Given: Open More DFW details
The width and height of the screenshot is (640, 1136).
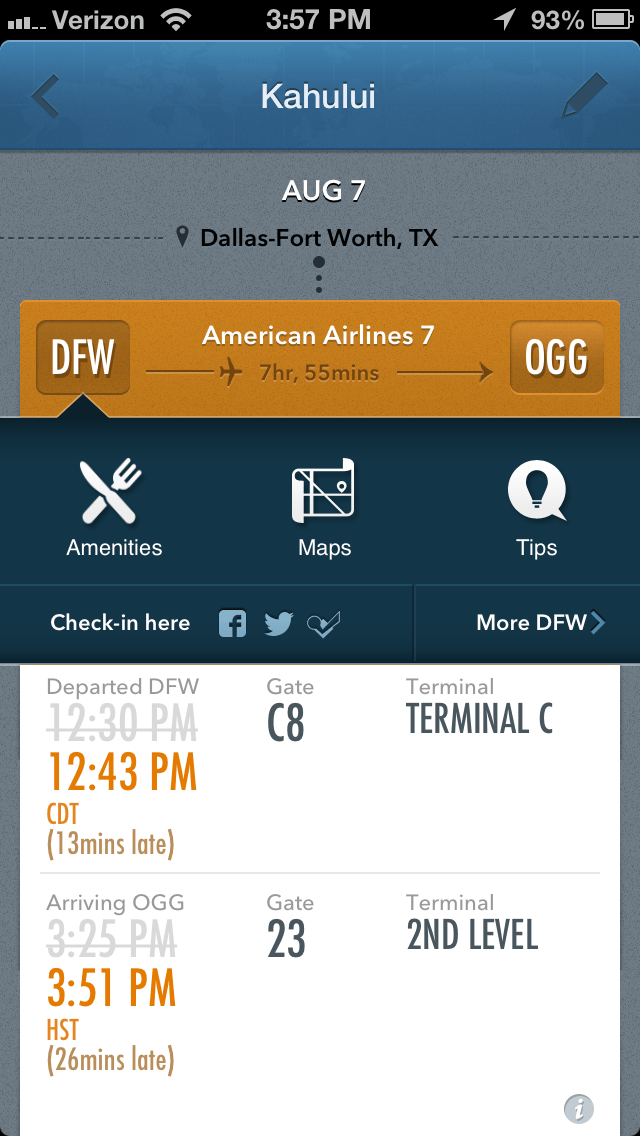Looking at the screenshot, I should pyautogui.click(x=540, y=623).
